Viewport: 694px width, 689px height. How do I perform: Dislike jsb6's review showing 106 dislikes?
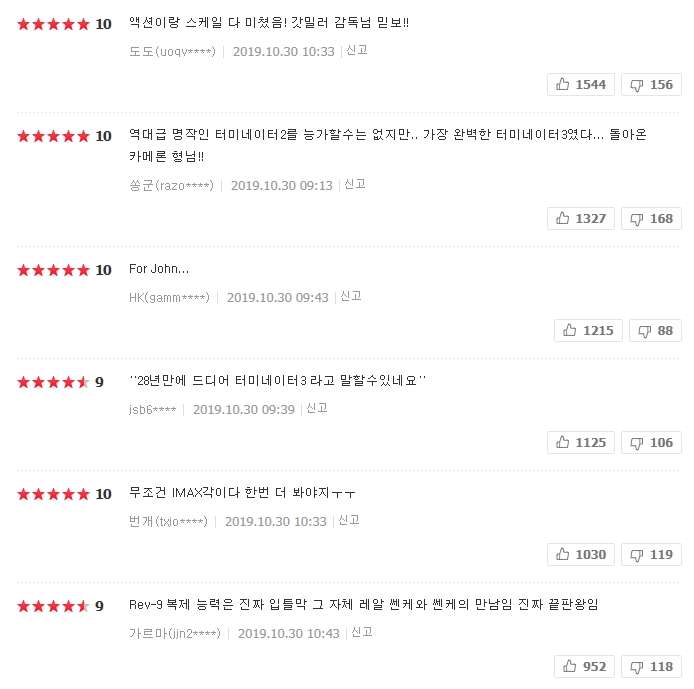click(x=651, y=443)
